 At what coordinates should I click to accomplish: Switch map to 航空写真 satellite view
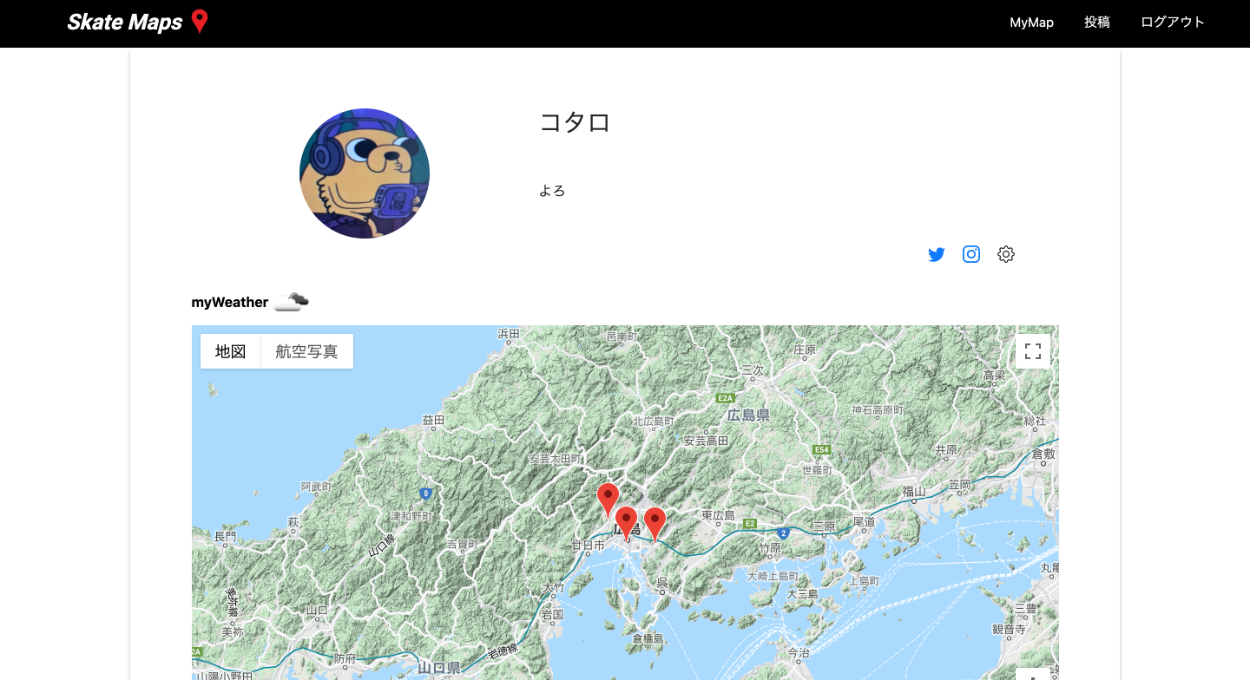[307, 351]
